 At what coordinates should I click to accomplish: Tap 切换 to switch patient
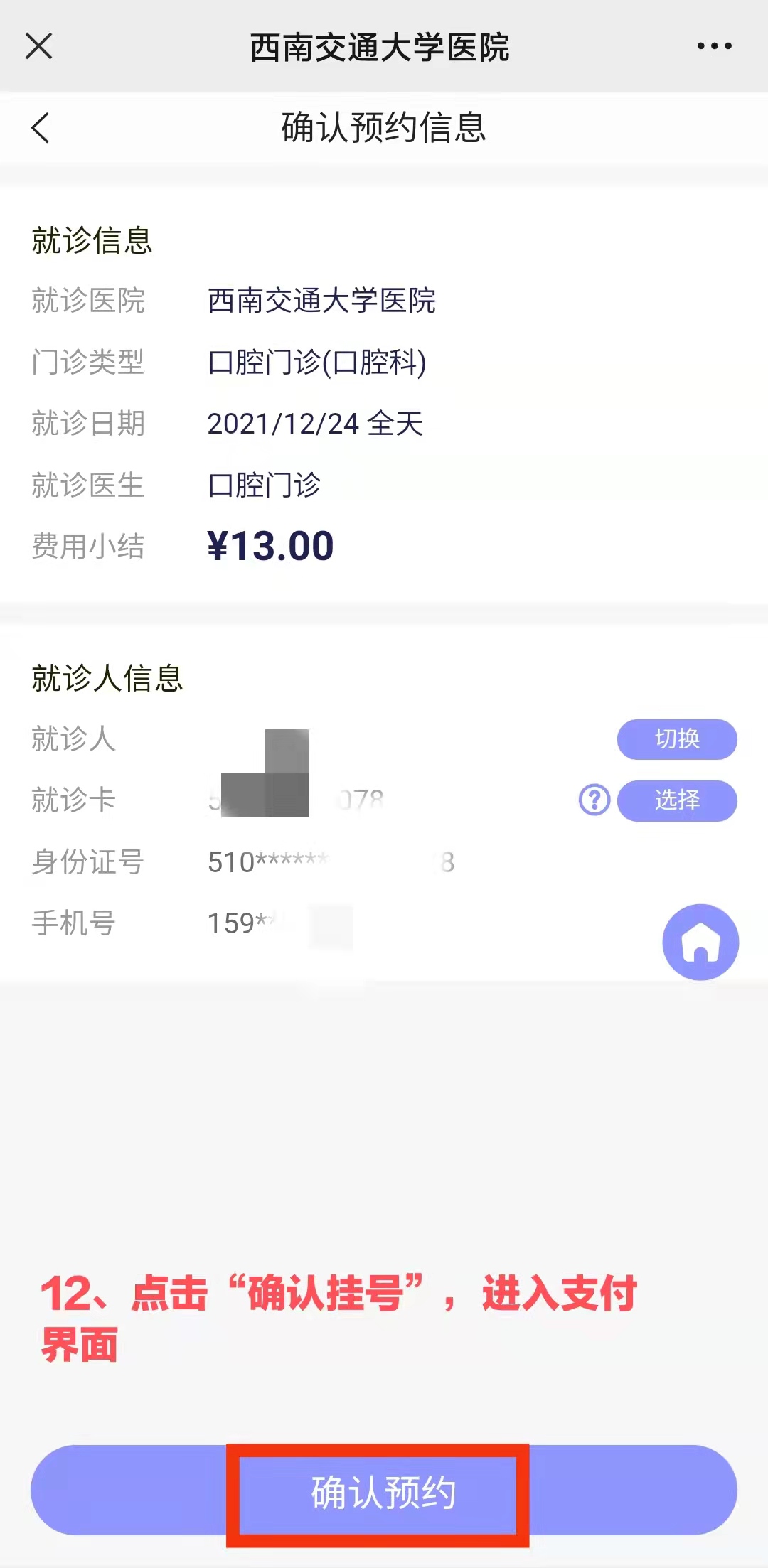tap(676, 739)
